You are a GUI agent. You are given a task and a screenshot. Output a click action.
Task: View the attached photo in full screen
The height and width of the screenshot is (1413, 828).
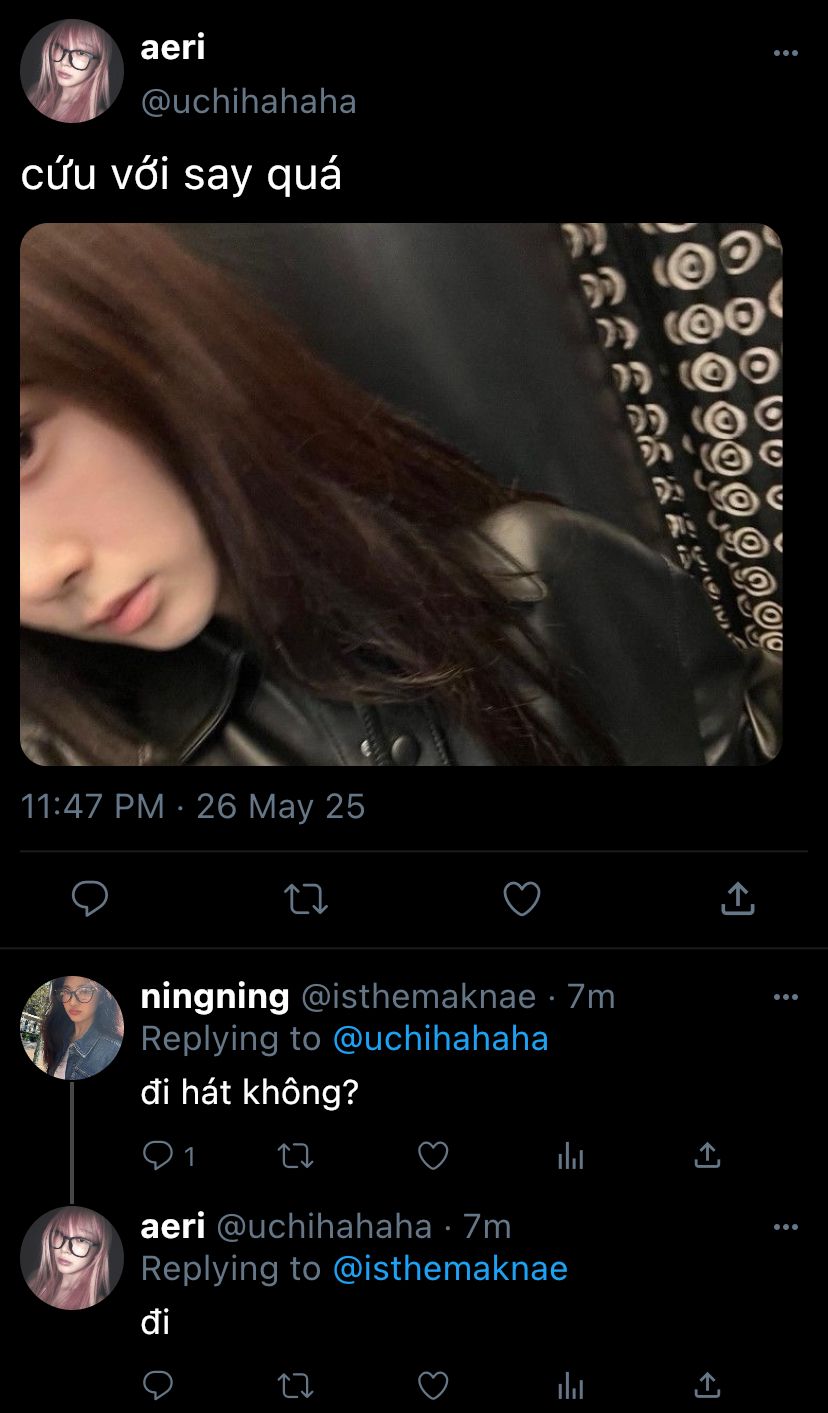click(401, 494)
